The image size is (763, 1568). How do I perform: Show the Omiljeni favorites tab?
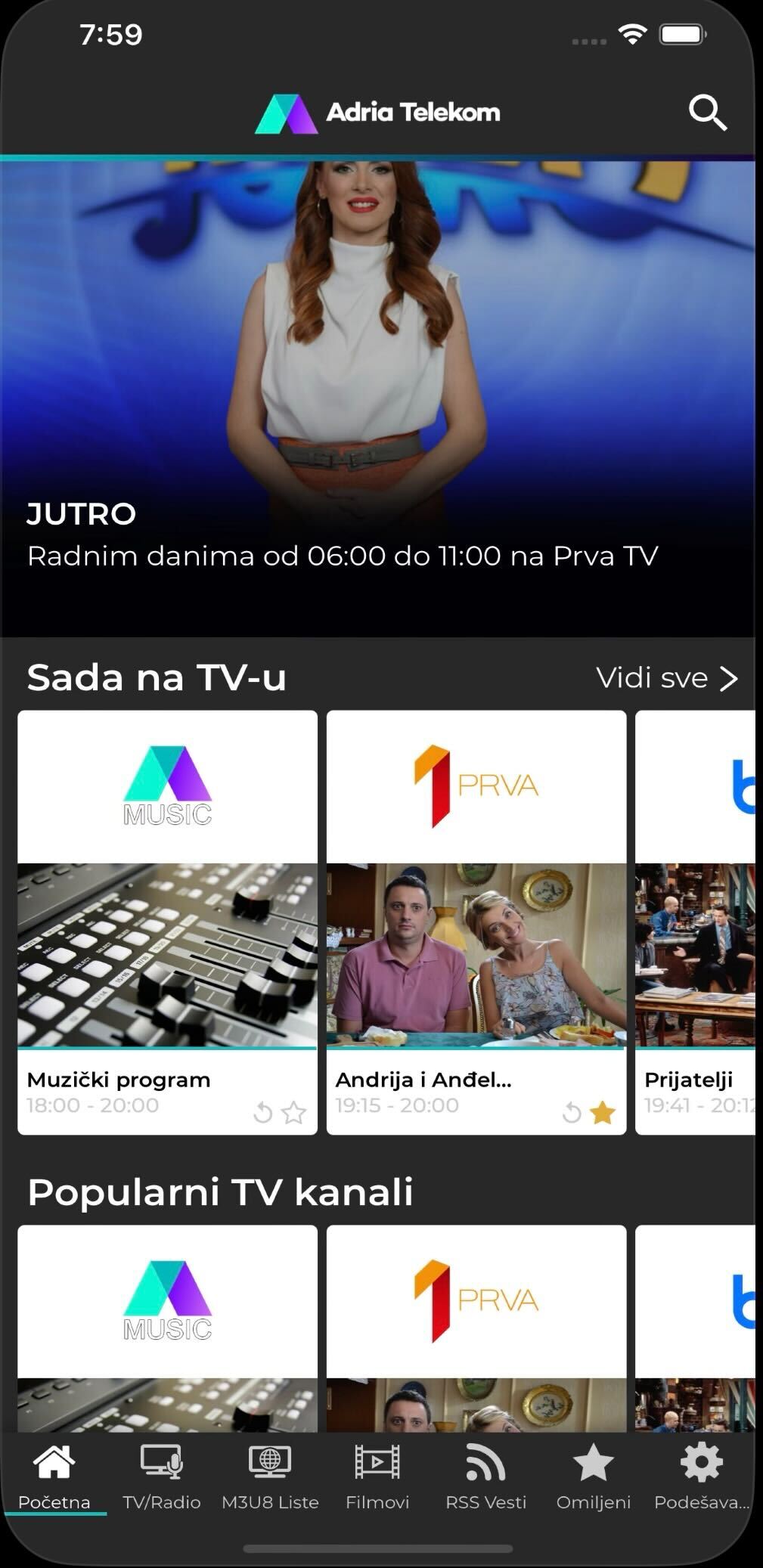click(x=594, y=1477)
